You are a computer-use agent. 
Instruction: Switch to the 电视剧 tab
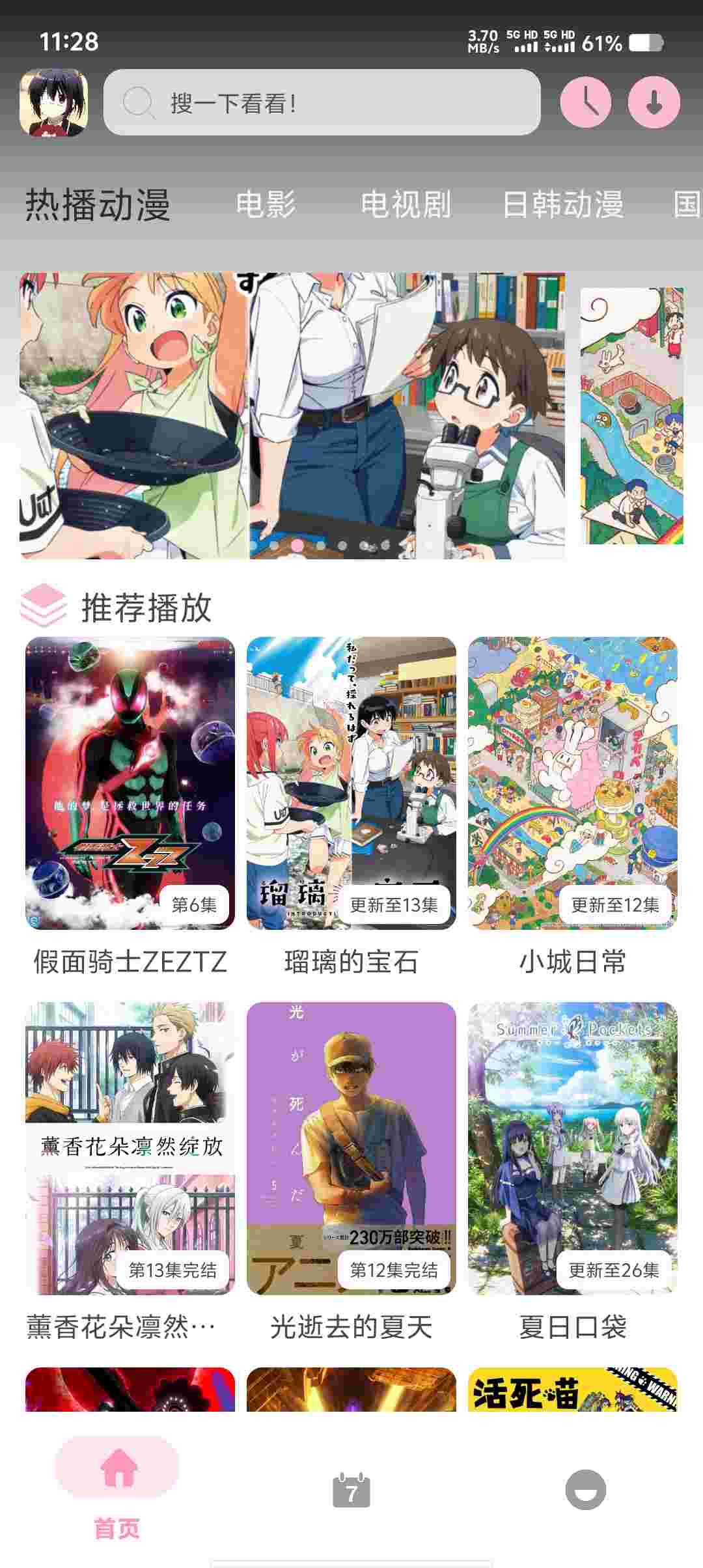pyautogui.click(x=406, y=204)
